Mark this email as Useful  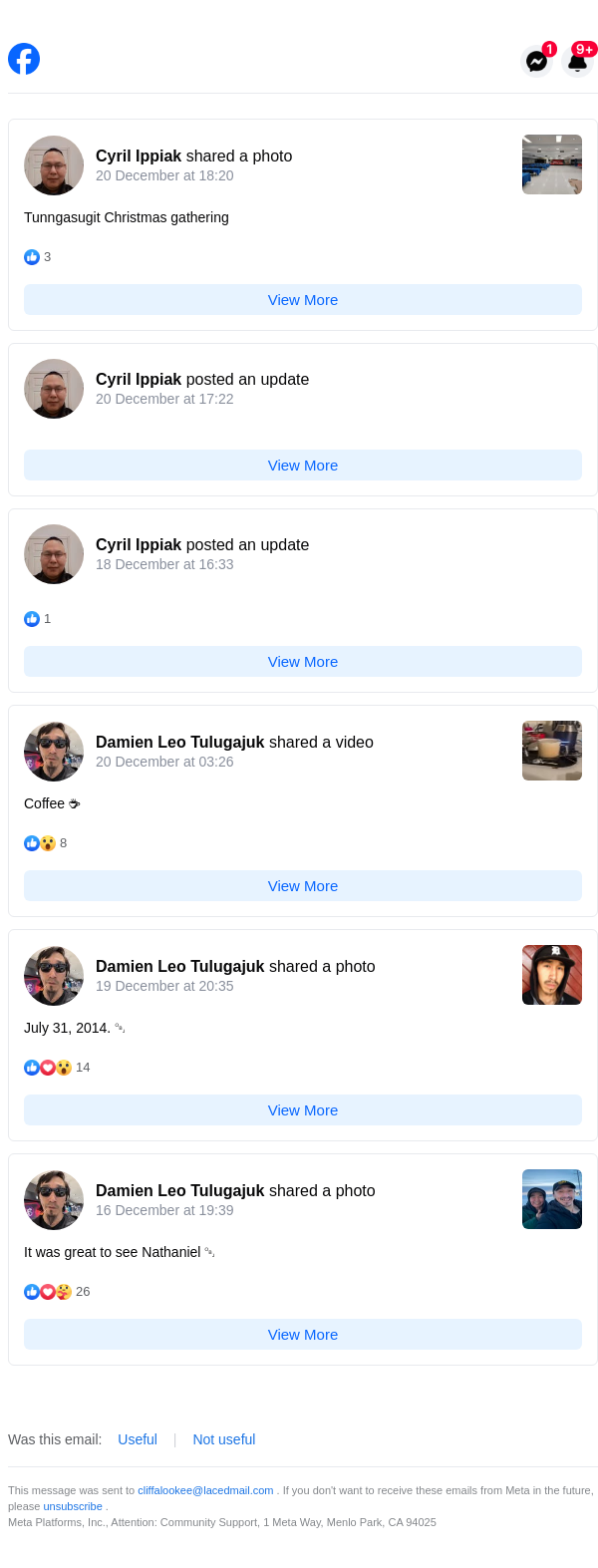coord(138,1439)
